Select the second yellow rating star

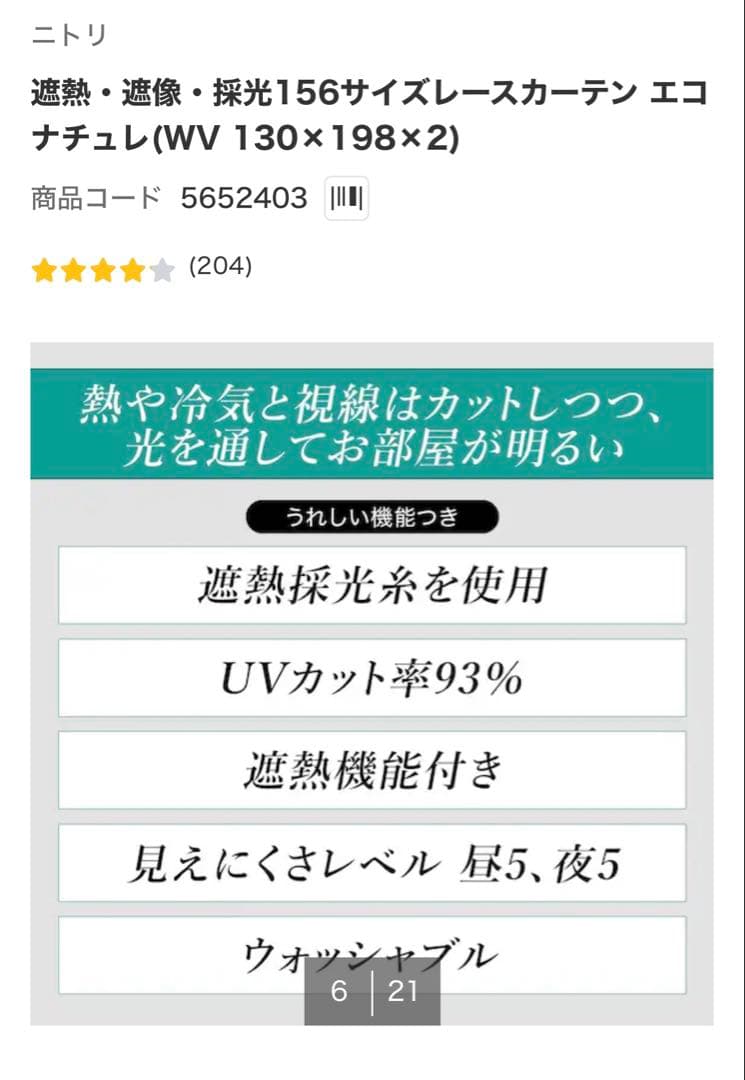point(73,269)
